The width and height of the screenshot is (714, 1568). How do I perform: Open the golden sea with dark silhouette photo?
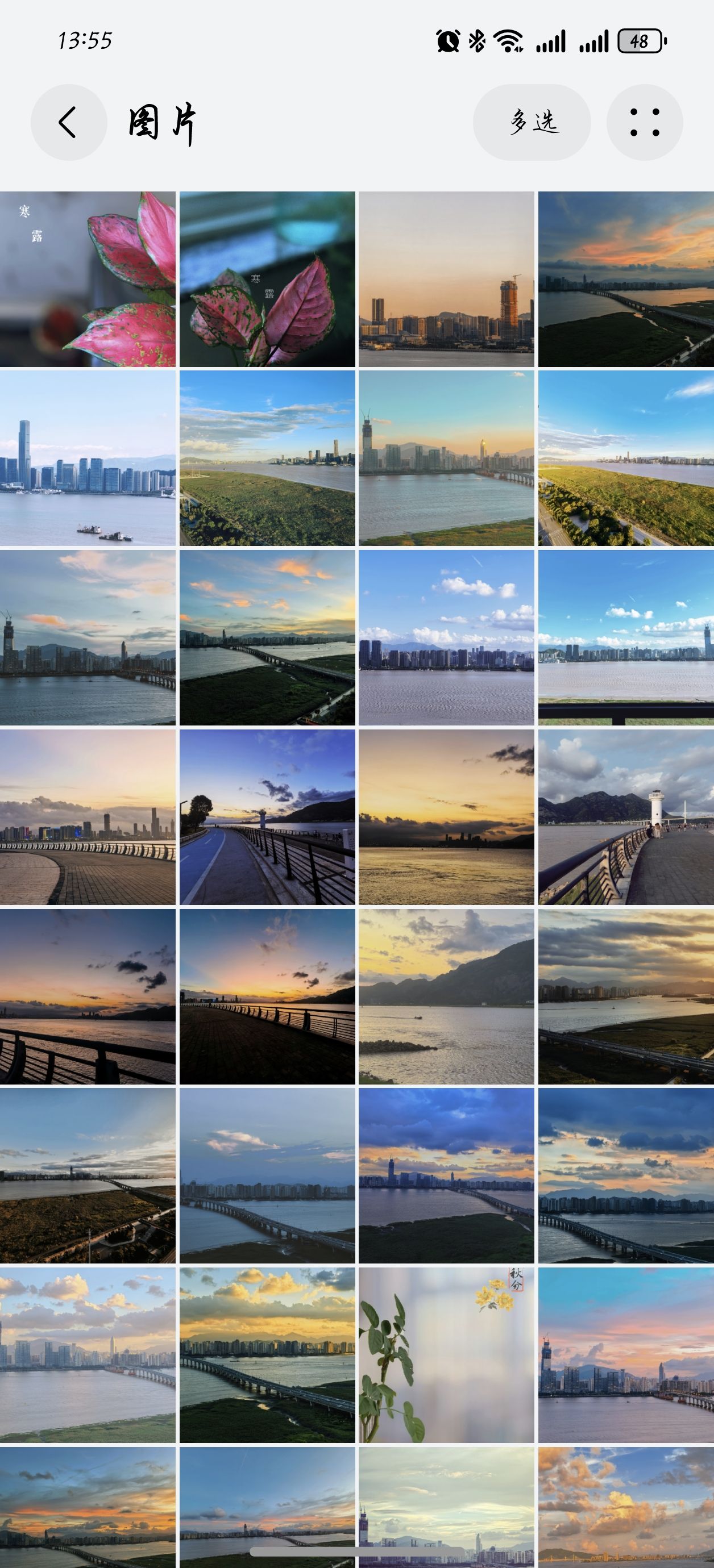[x=447, y=817]
